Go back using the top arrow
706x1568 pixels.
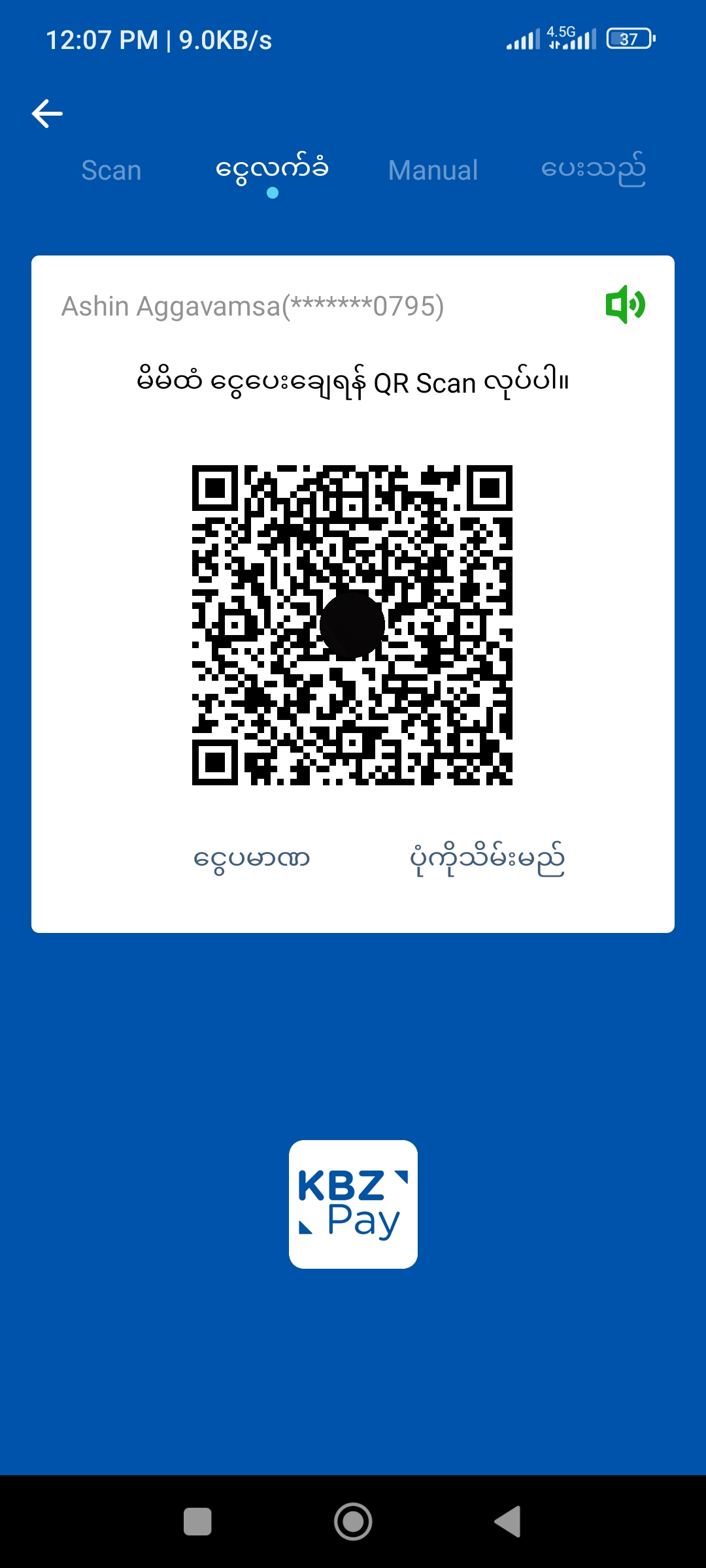coord(47,114)
